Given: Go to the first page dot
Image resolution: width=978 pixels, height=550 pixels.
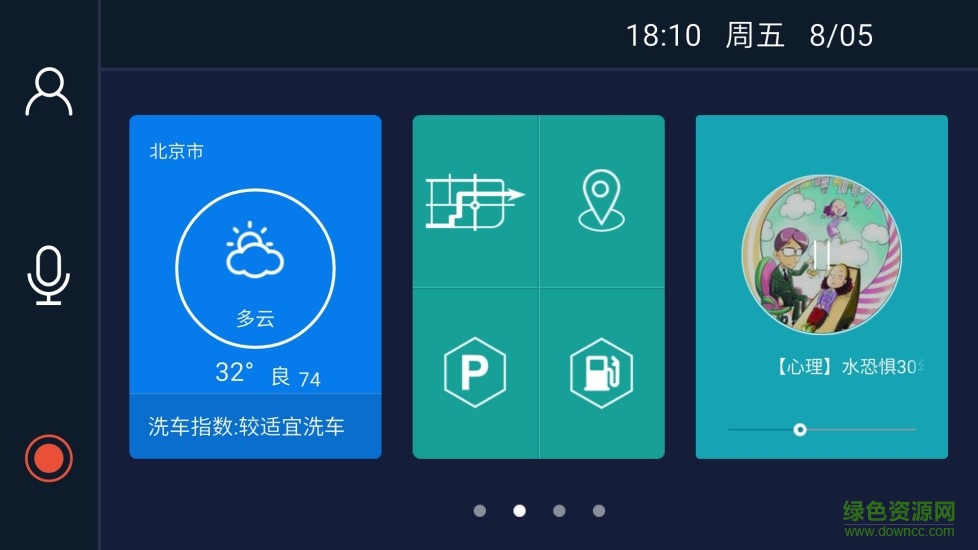Looking at the screenshot, I should coord(480,511).
